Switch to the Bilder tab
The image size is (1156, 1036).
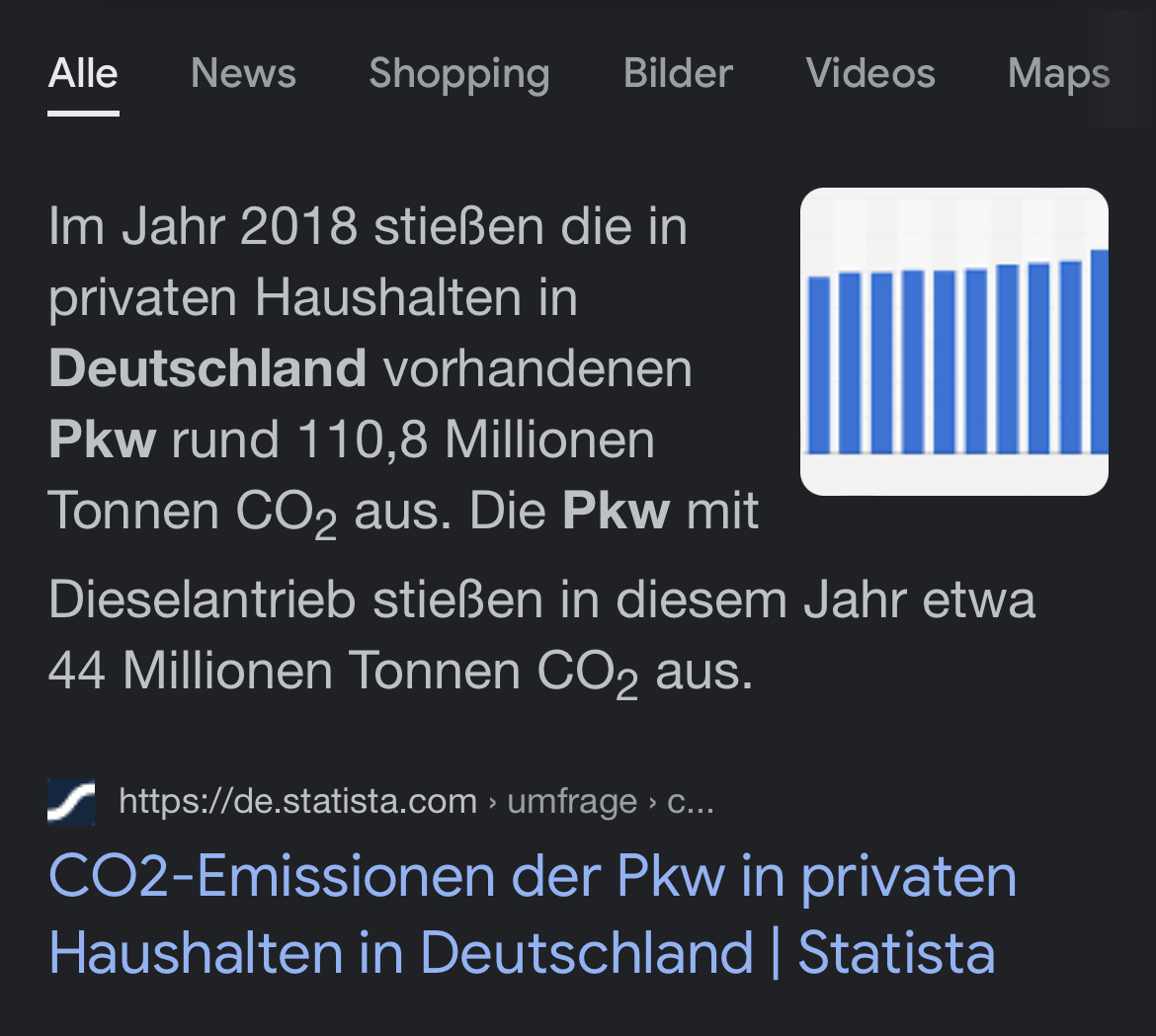(678, 74)
